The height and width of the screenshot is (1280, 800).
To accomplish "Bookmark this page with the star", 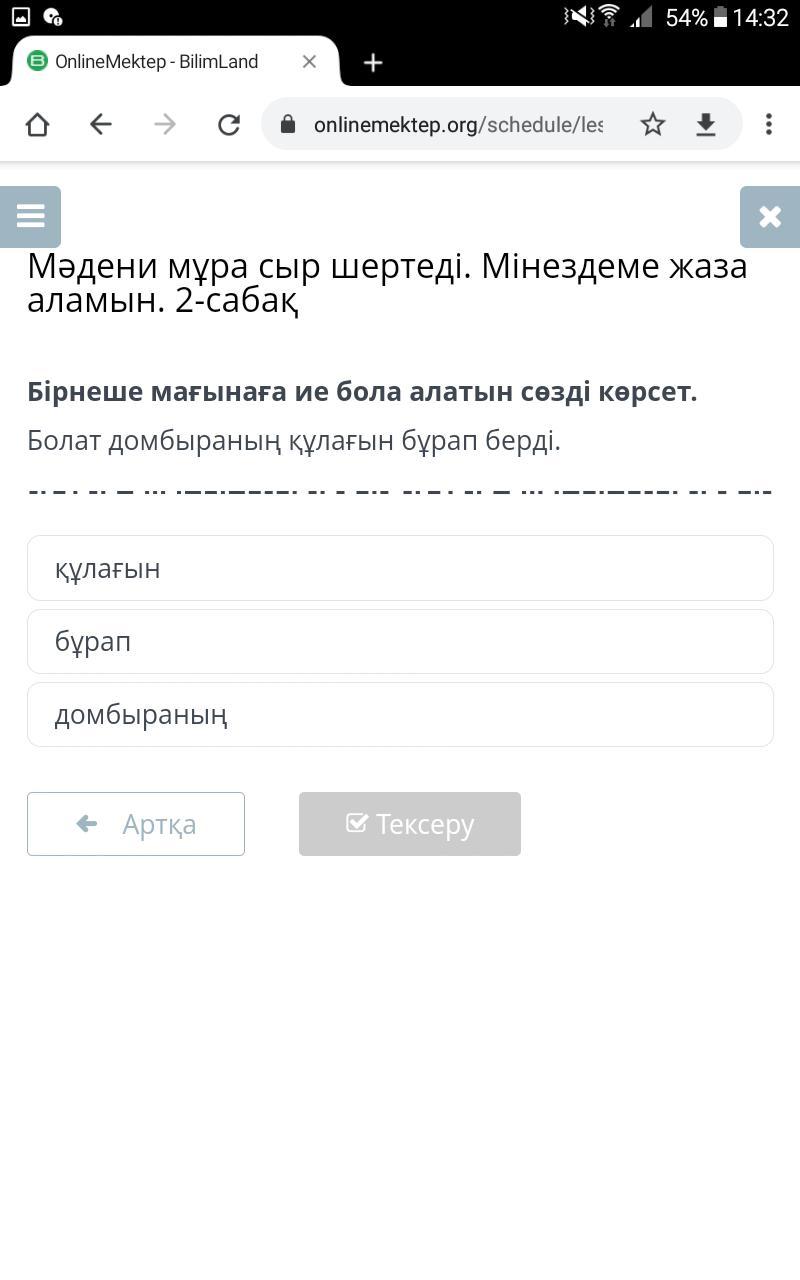I will click(x=653, y=124).
